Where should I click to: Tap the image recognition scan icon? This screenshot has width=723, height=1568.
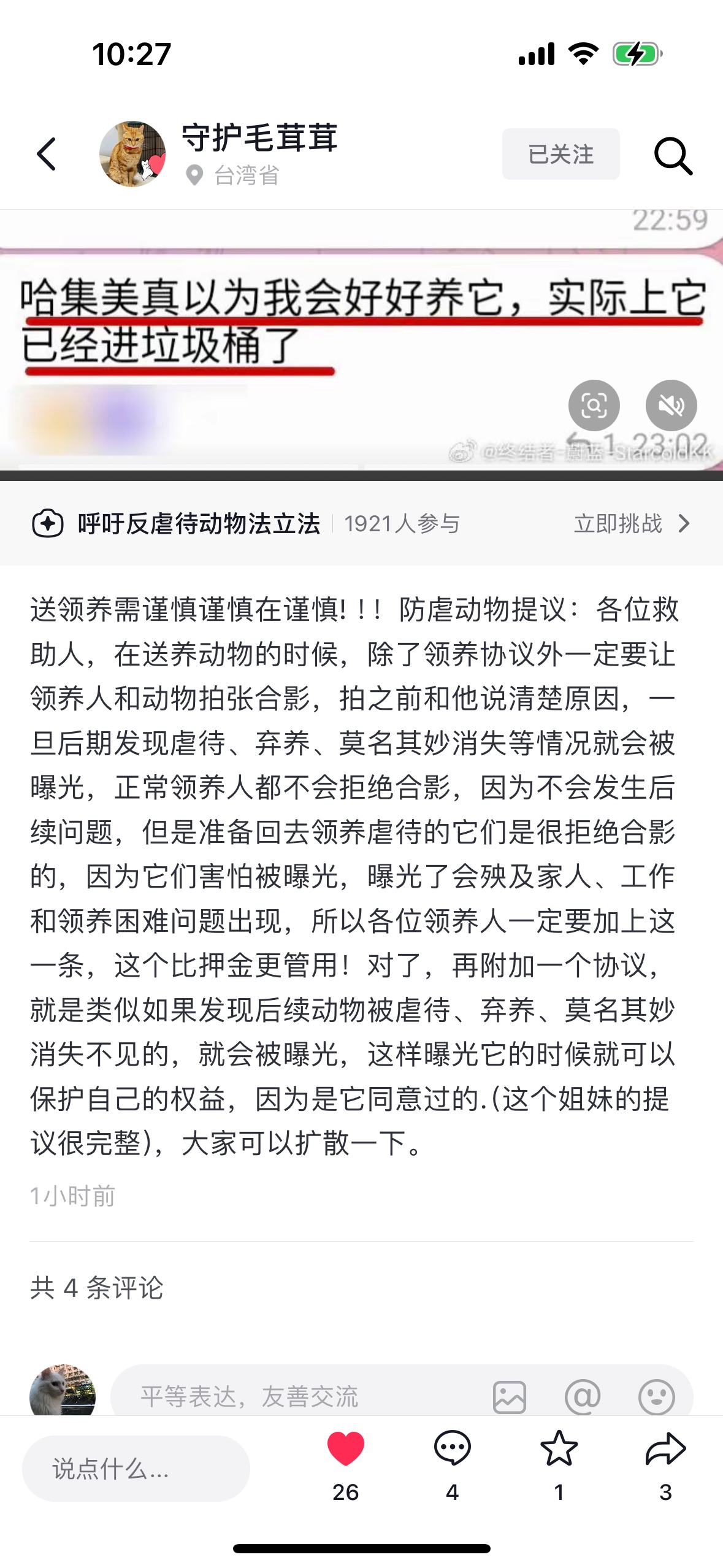tap(594, 405)
